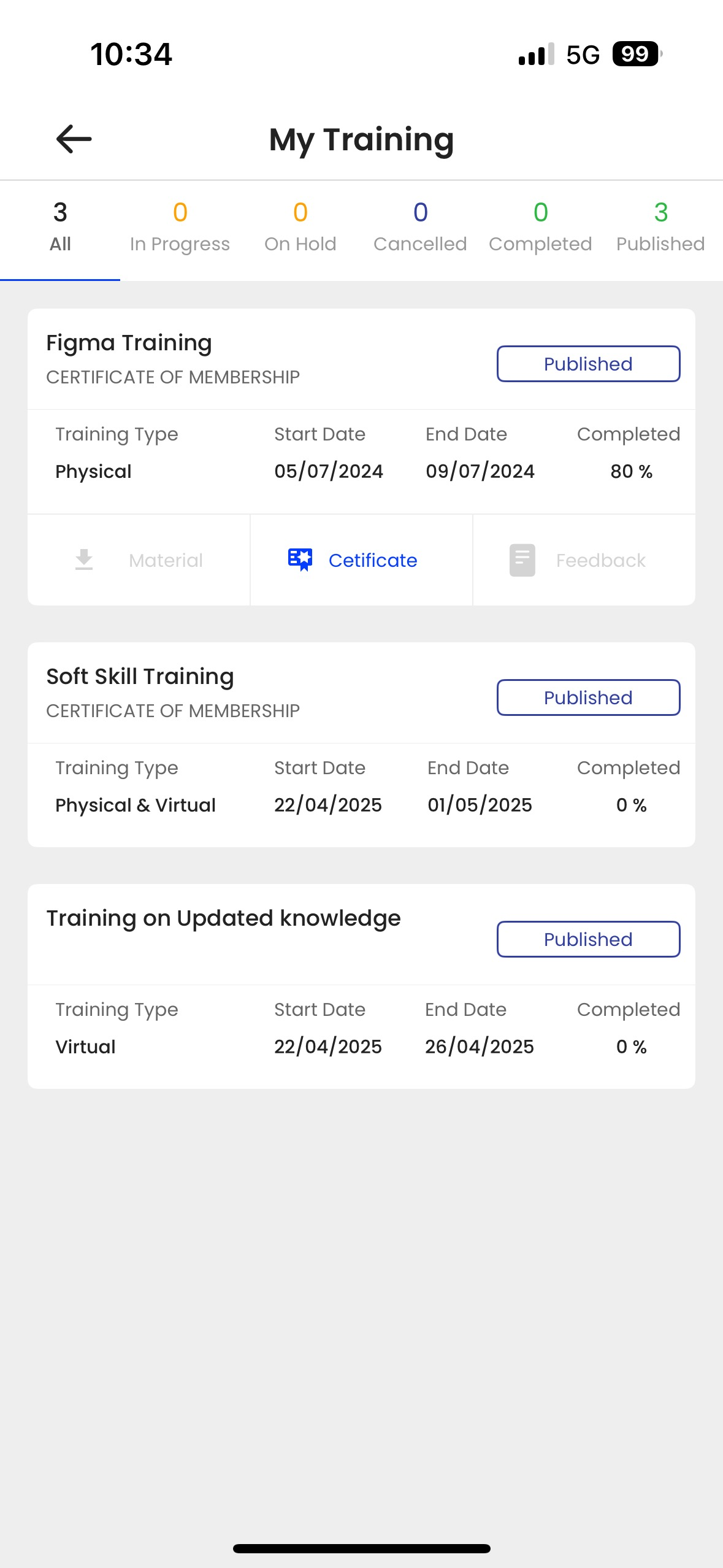723x1568 pixels.
Task: Tap Published on Training on Updated knowledge
Action: [588, 939]
